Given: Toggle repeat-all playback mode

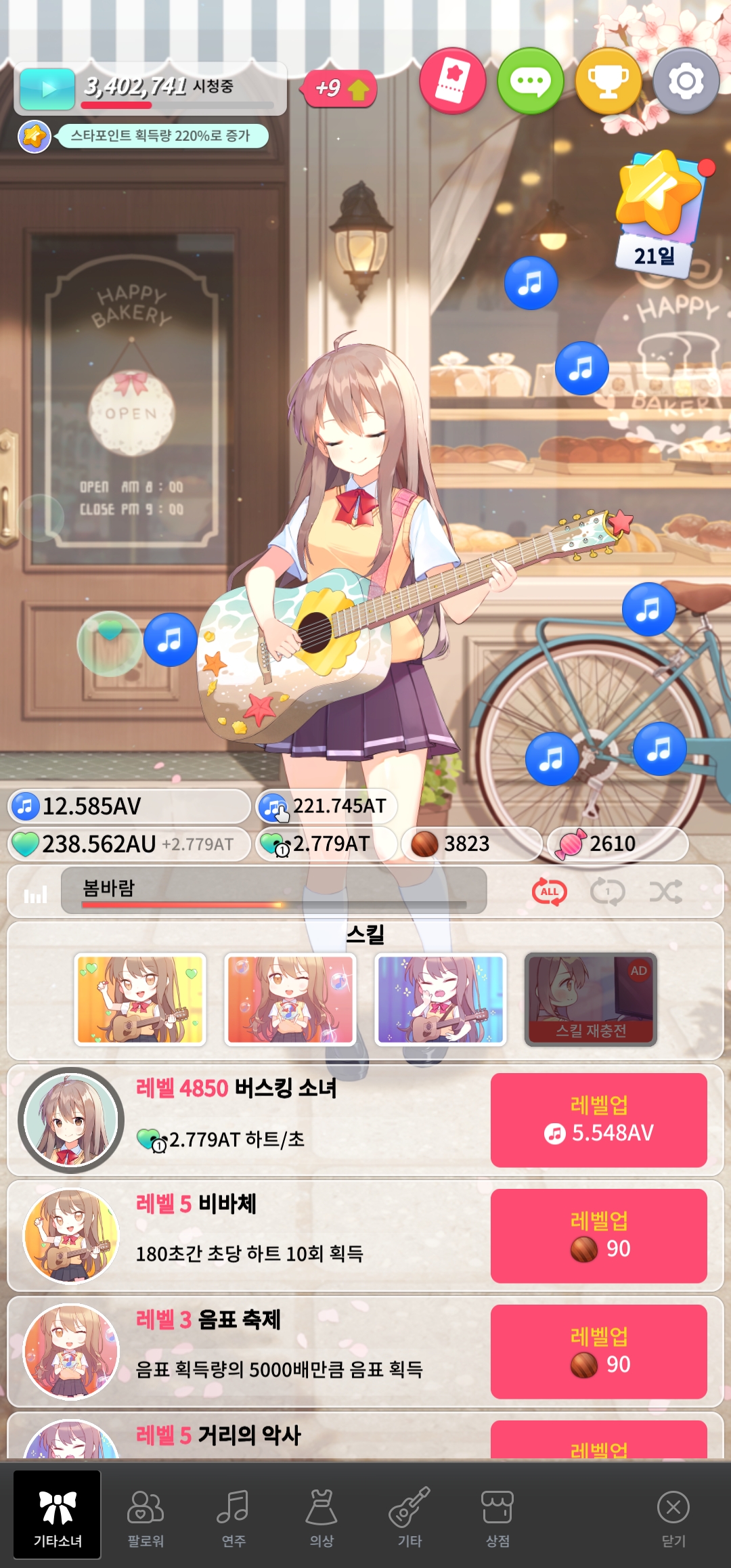Looking at the screenshot, I should coord(549,892).
